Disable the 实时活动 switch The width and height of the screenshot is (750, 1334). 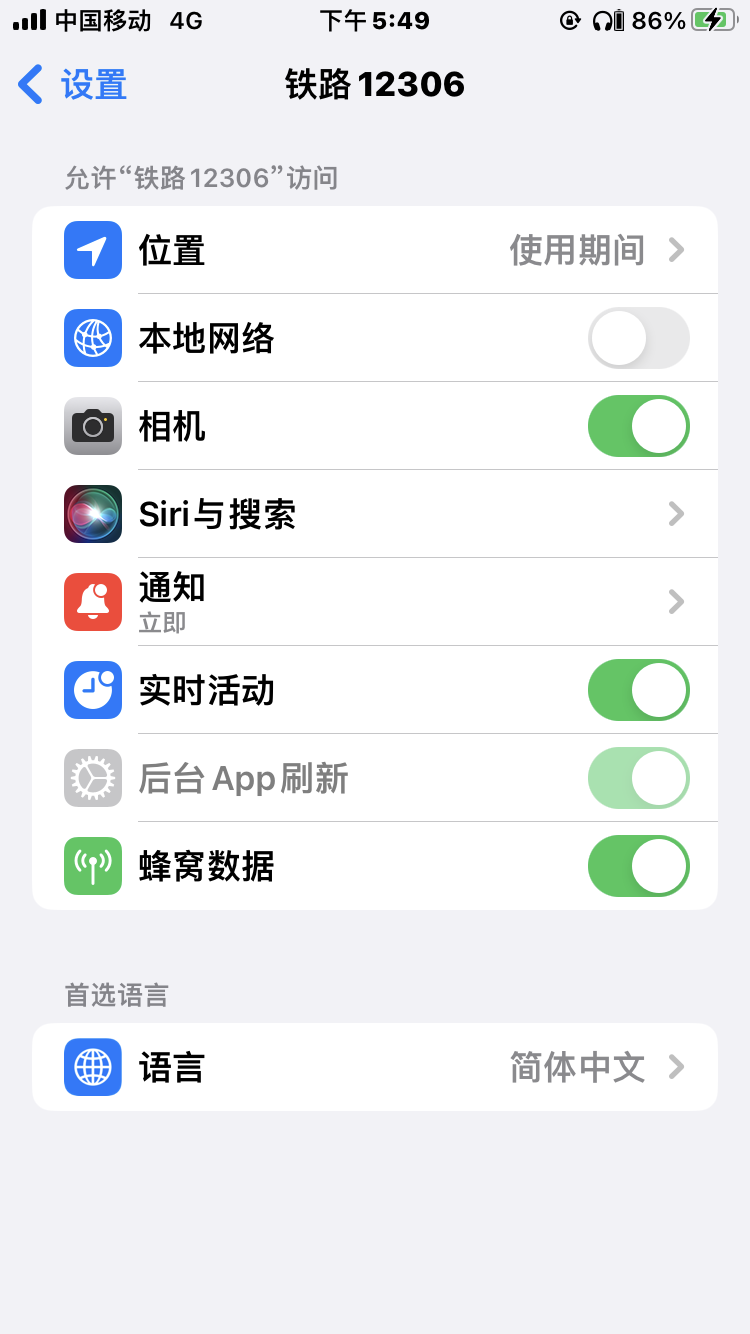[638, 690]
